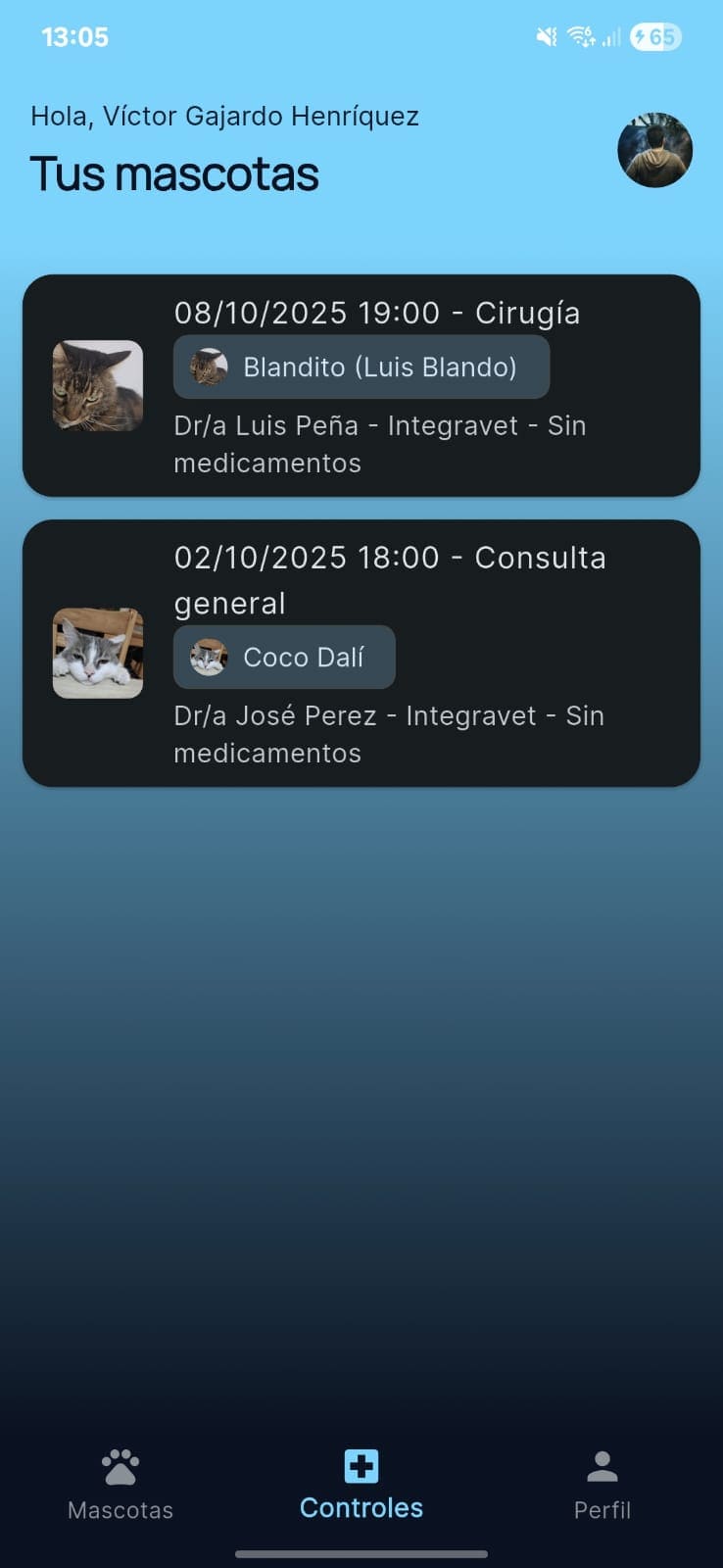Tap the home indicator bar at the bottom
723x1568 pixels.
(x=361, y=1553)
